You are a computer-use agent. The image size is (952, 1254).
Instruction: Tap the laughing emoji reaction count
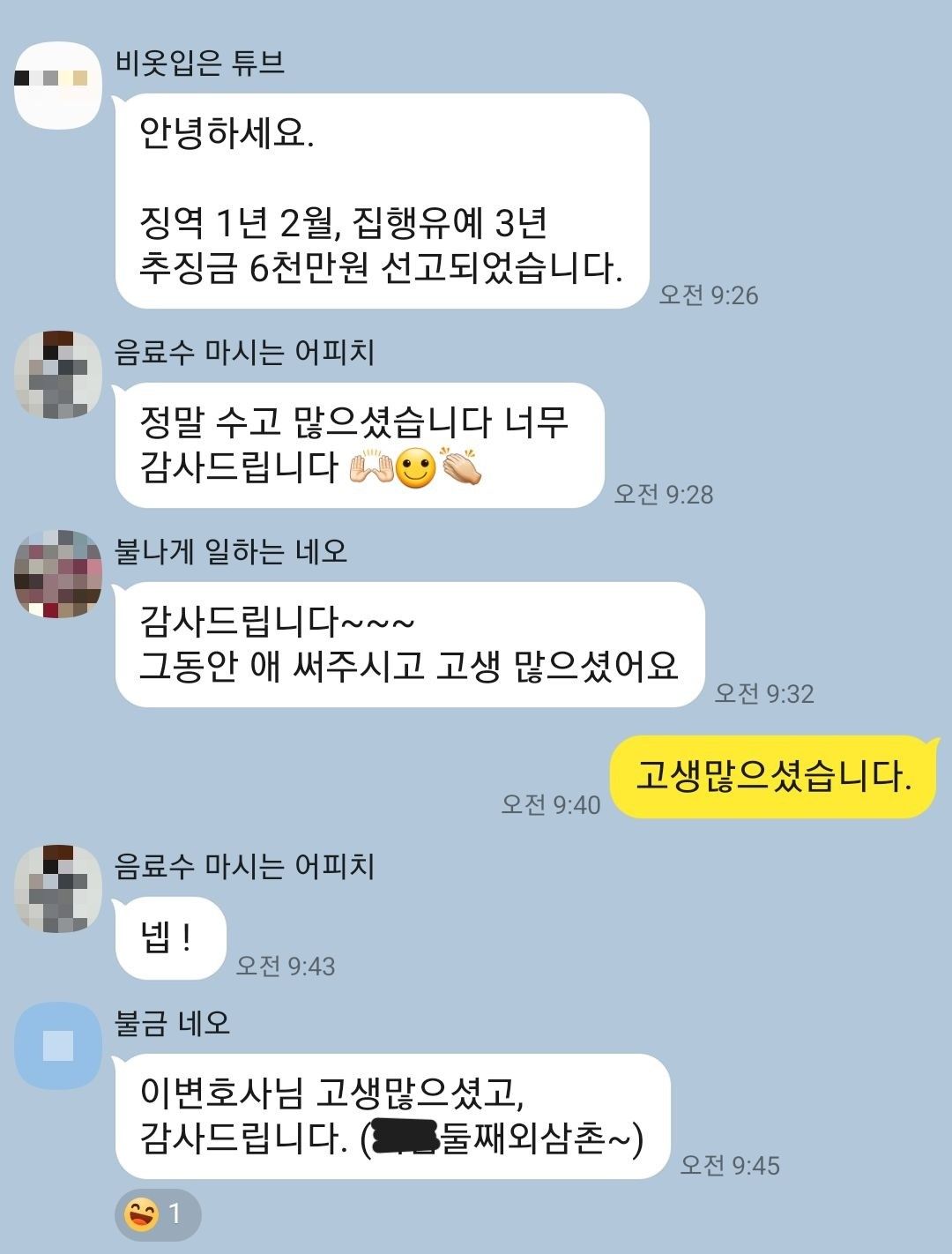[158, 1215]
